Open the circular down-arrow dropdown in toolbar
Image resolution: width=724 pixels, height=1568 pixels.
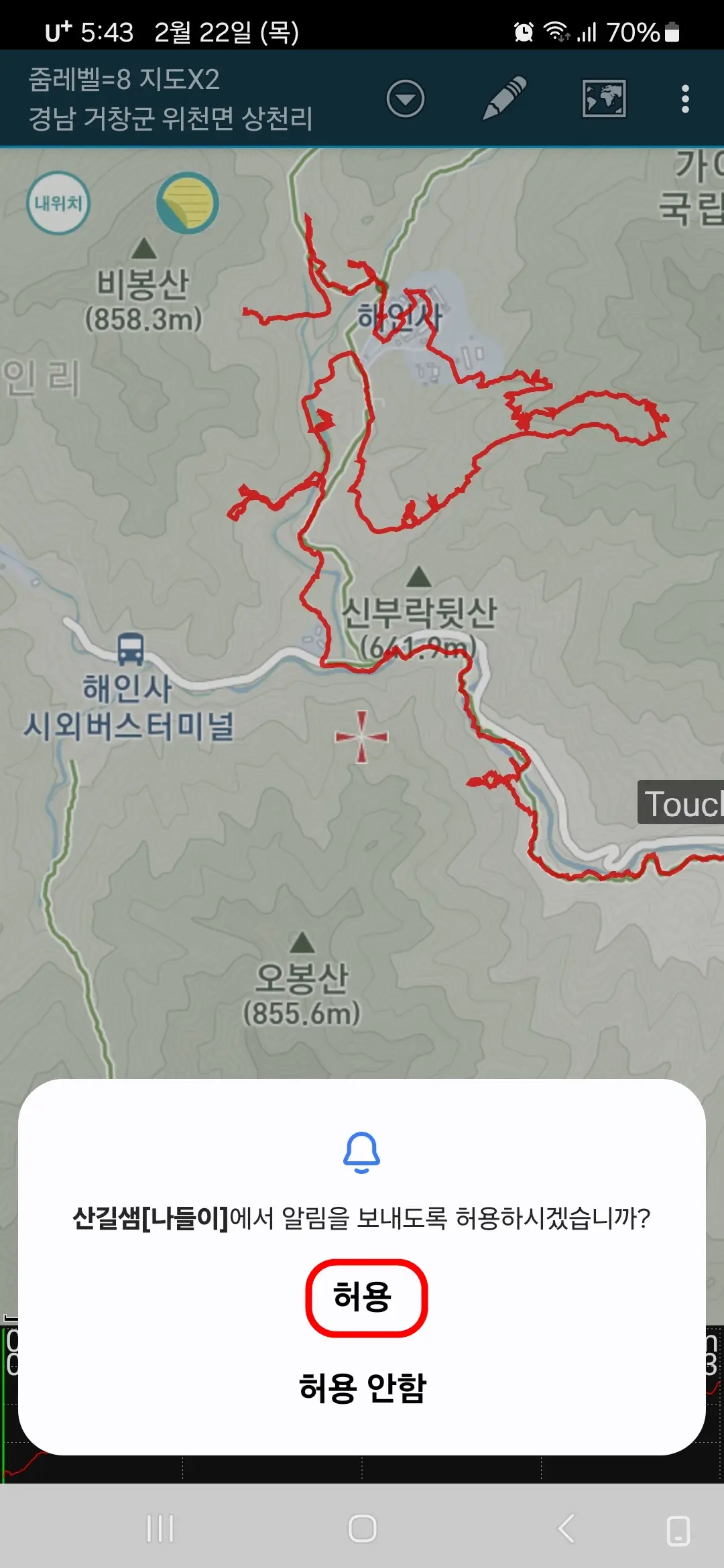(405, 99)
